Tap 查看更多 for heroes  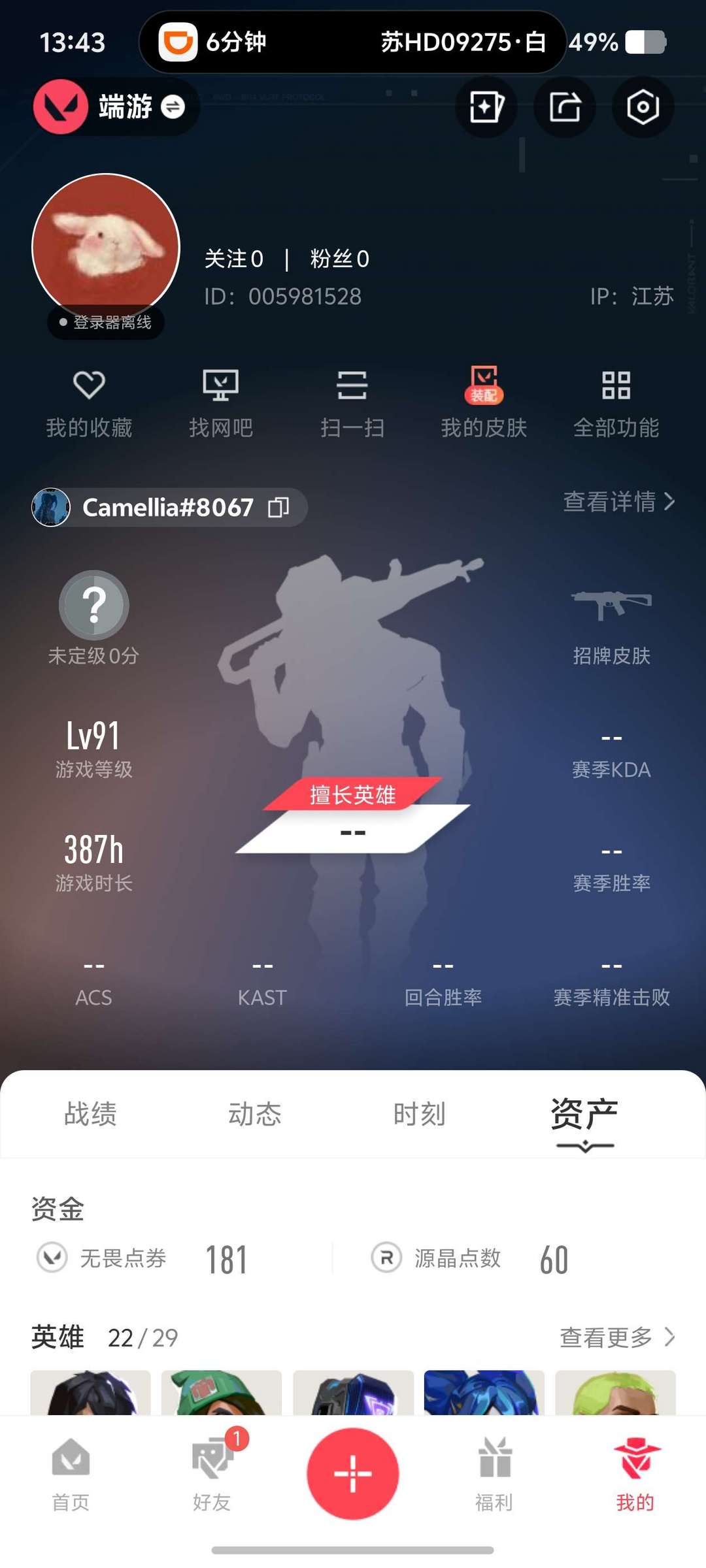[617, 1337]
